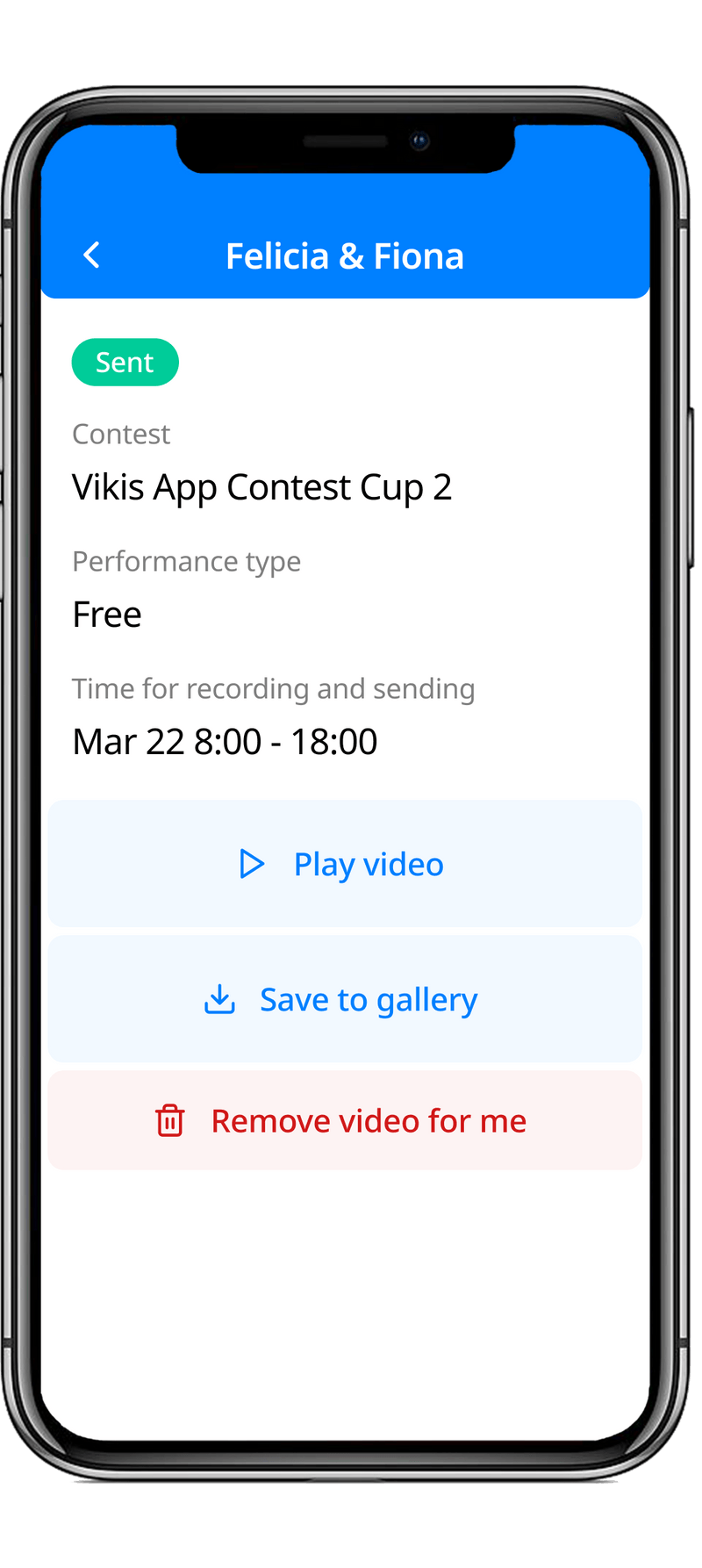Save the video to gallery

pyautogui.click(x=344, y=999)
